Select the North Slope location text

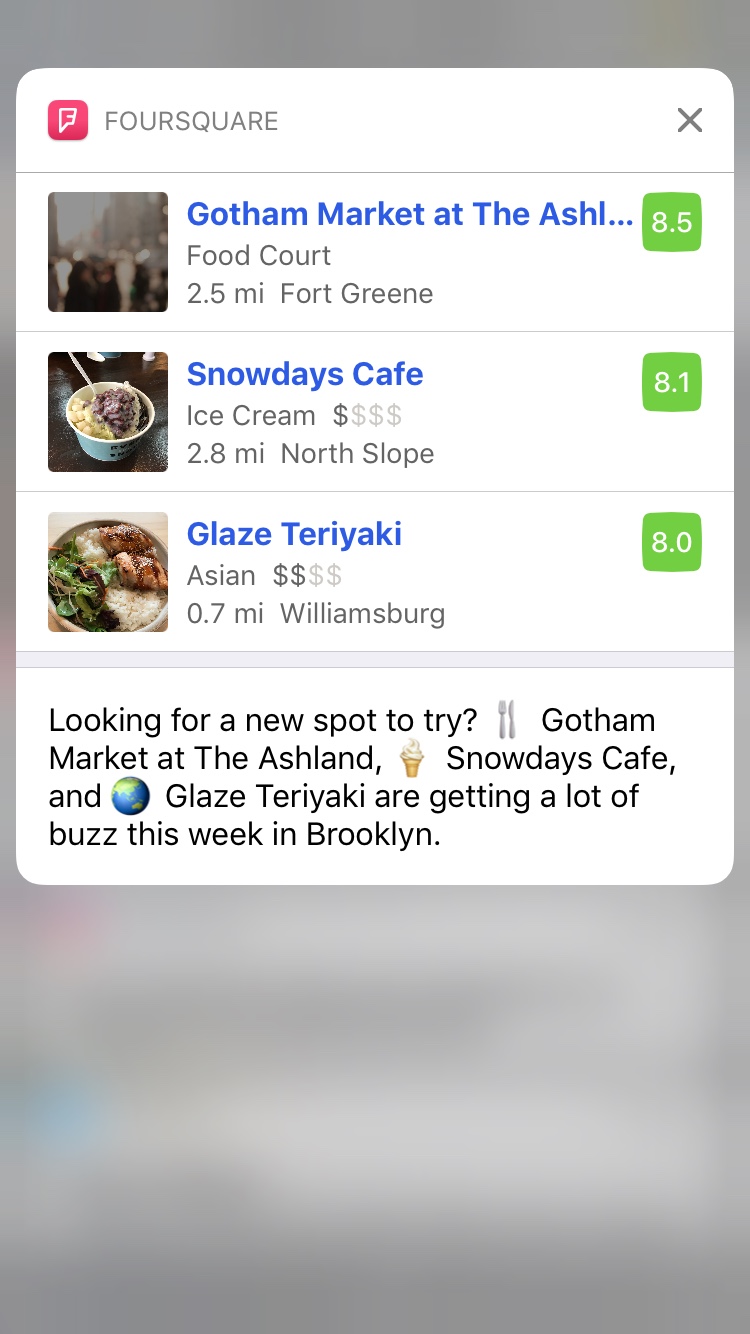(358, 453)
